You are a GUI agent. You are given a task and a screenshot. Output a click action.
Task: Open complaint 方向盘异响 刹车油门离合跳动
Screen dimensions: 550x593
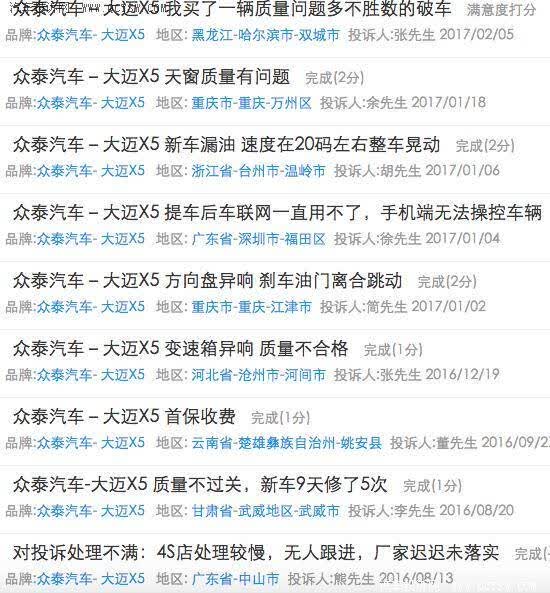pyautogui.click(x=207, y=281)
